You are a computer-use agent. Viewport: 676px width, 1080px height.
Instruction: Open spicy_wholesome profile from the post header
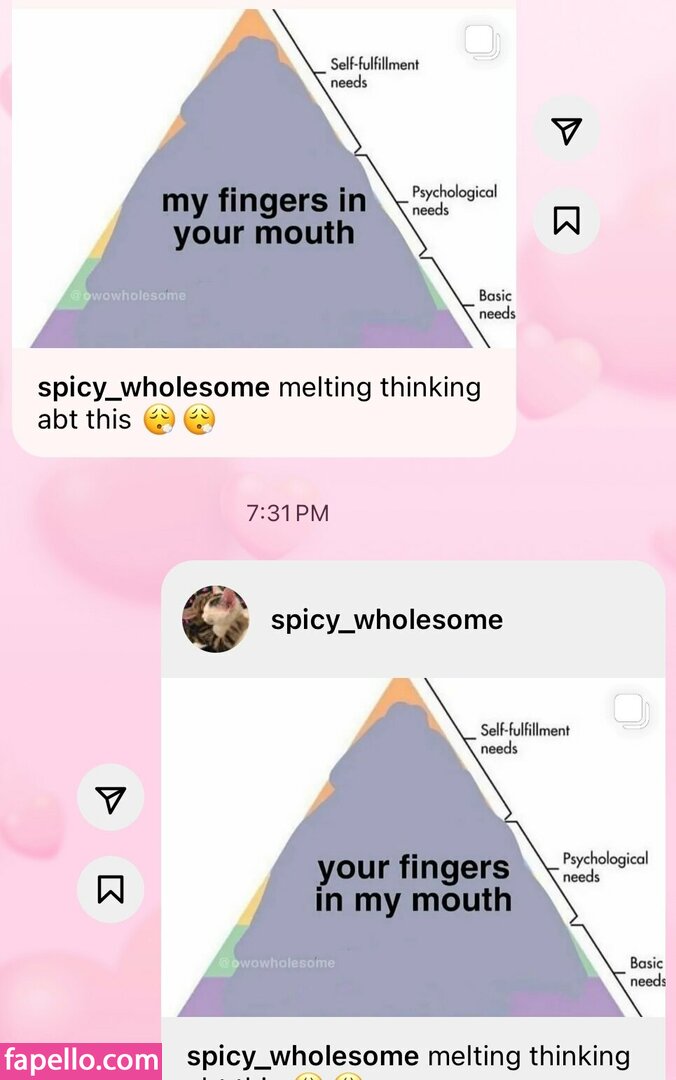tap(386, 620)
